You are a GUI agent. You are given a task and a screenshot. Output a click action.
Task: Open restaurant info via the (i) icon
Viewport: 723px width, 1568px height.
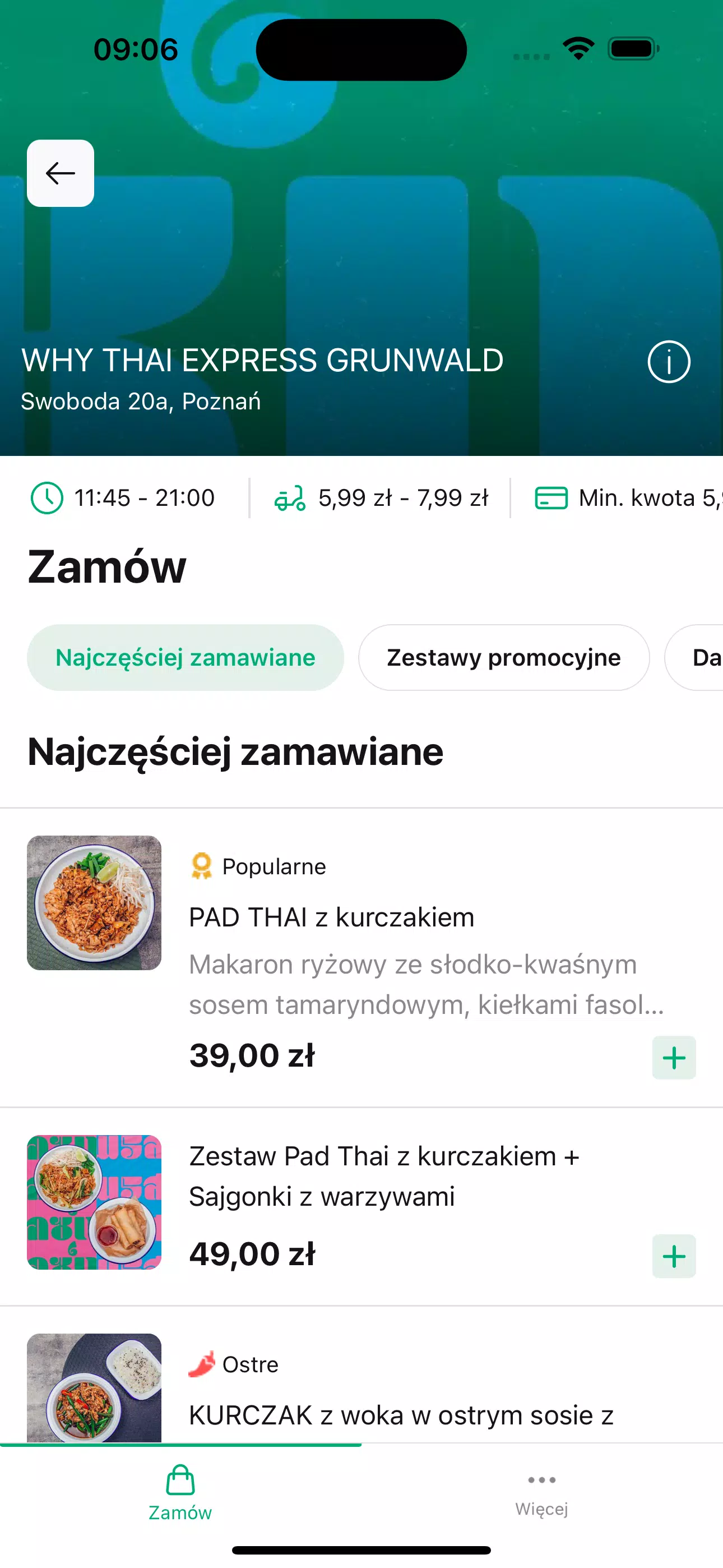[x=668, y=362]
